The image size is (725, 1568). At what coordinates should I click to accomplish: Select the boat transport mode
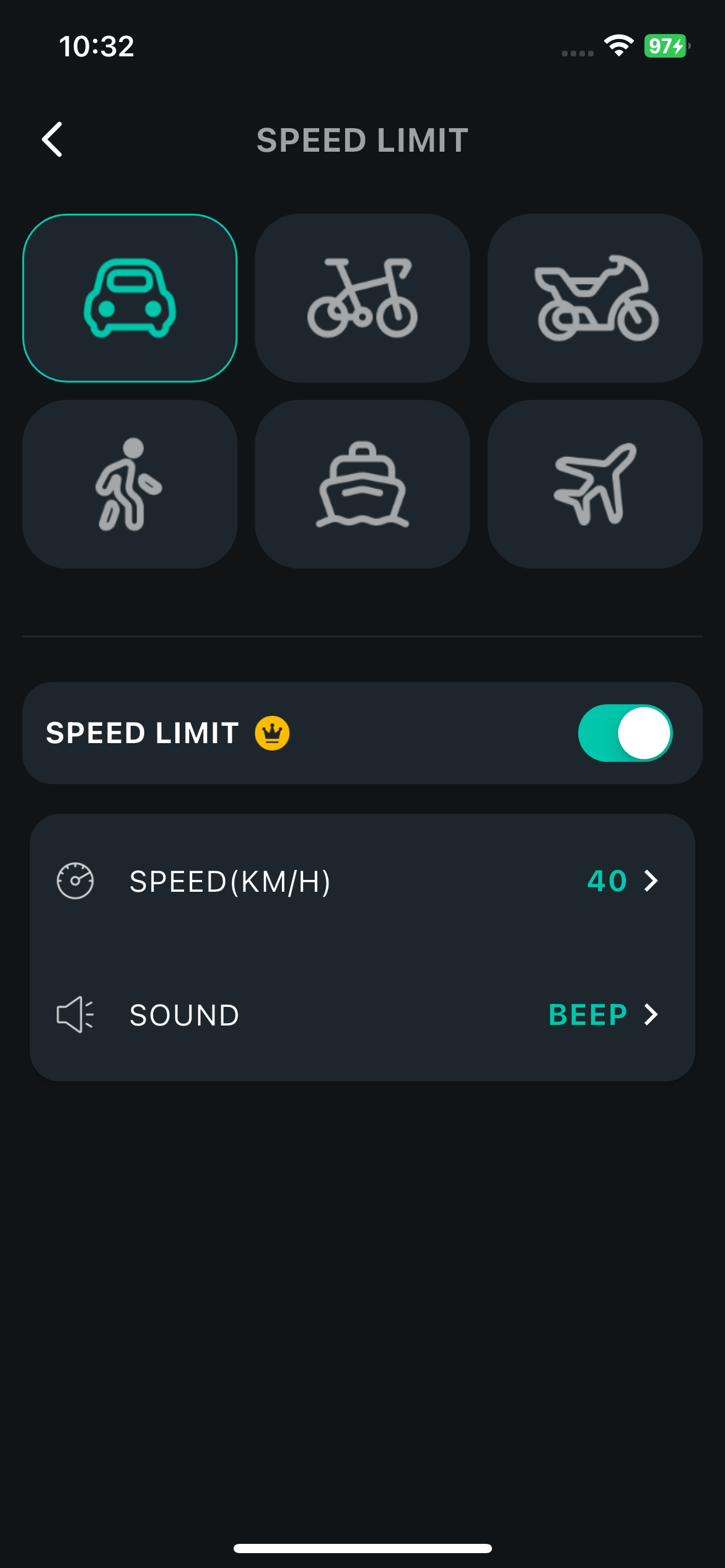(x=362, y=484)
